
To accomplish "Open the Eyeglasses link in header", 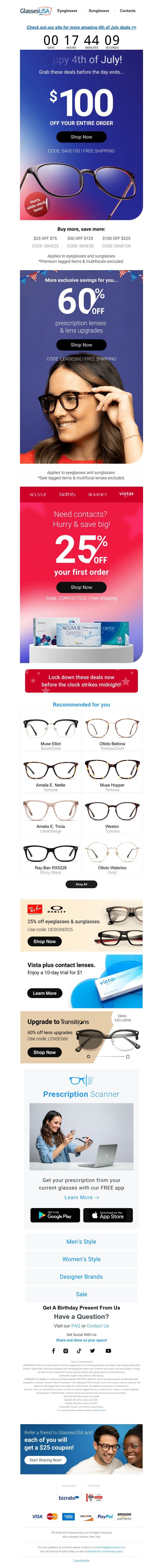I will click(x=67, y=10).
